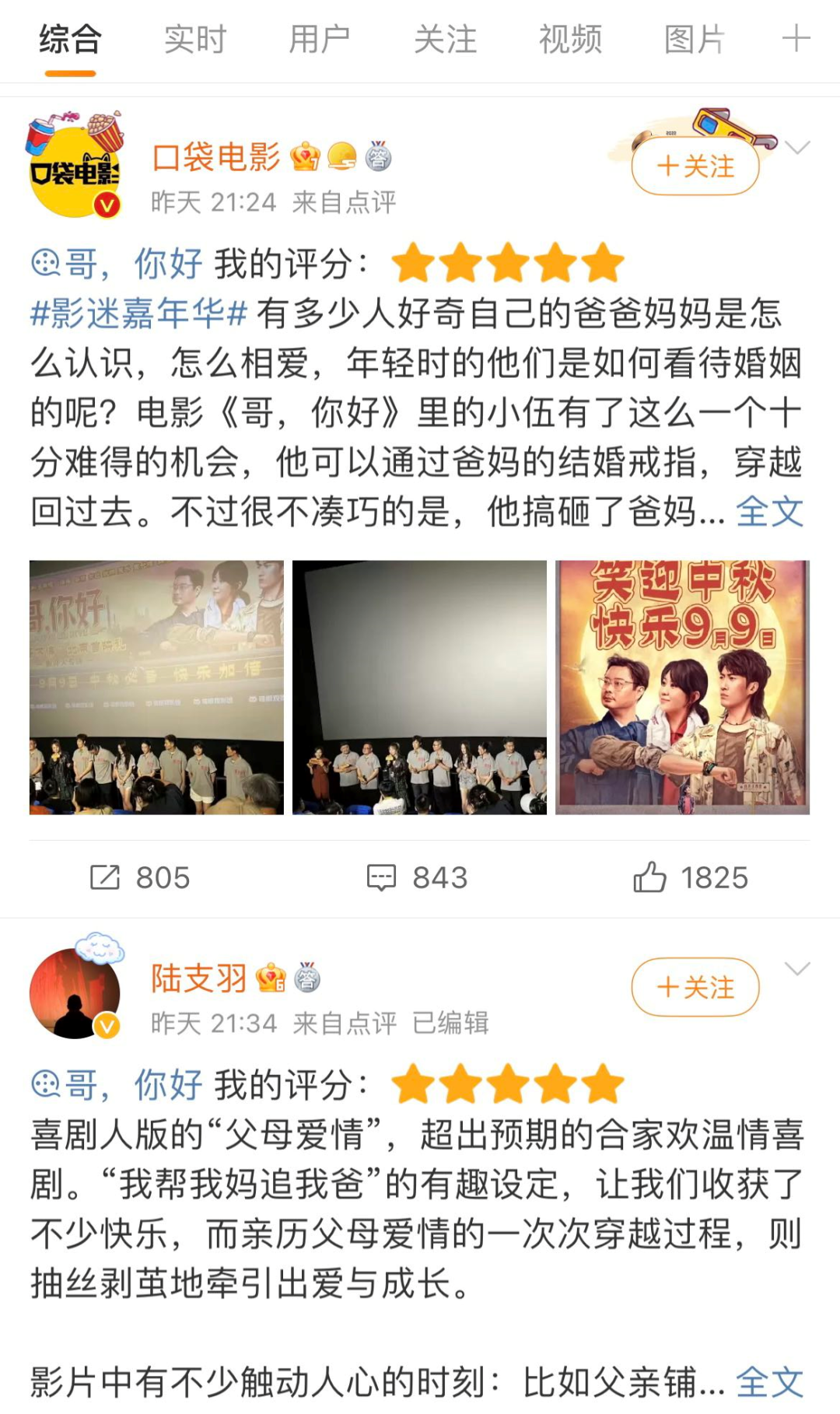Image resolution: width=840 pixels, height=1414 pixels.
Task: Open the 笑迎中秋 poster image
Action: point(682,687)
